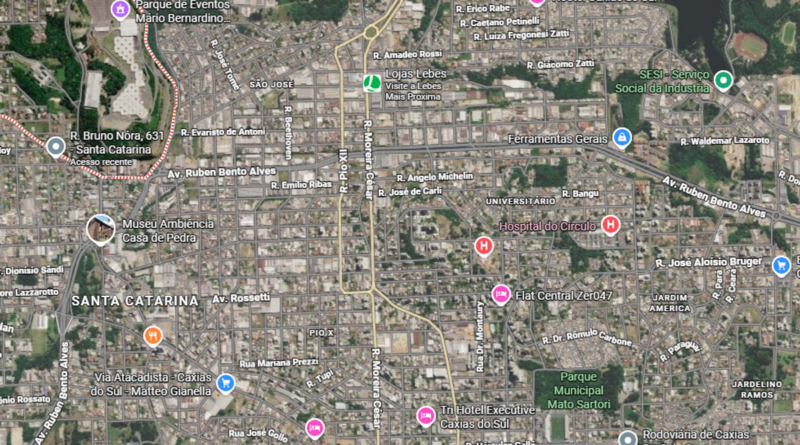Open the Tri Hotel Executive Caxias do Sul pin
Screen dimensions: 800x445
426,414
